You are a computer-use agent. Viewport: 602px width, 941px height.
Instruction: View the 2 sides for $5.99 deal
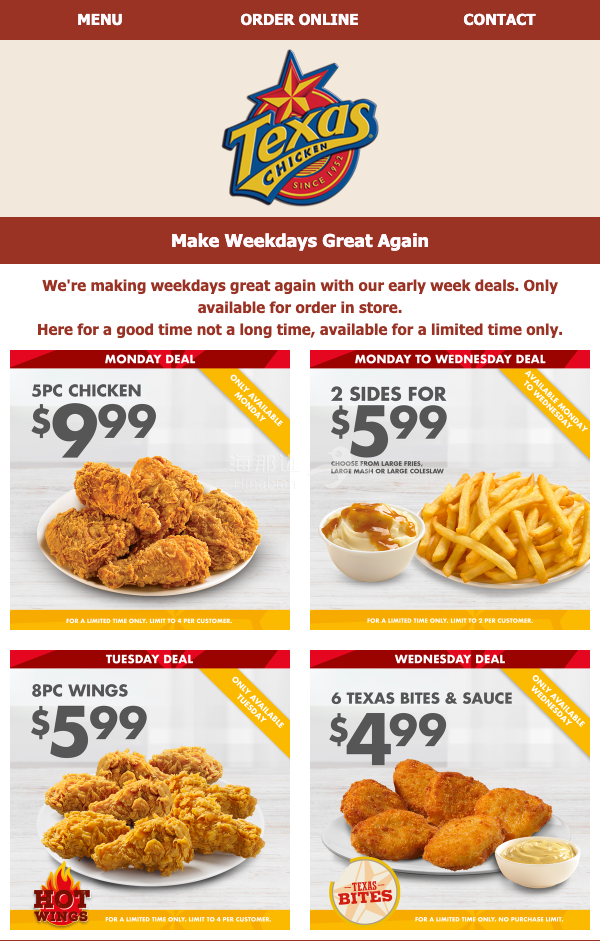click(450, 490)
